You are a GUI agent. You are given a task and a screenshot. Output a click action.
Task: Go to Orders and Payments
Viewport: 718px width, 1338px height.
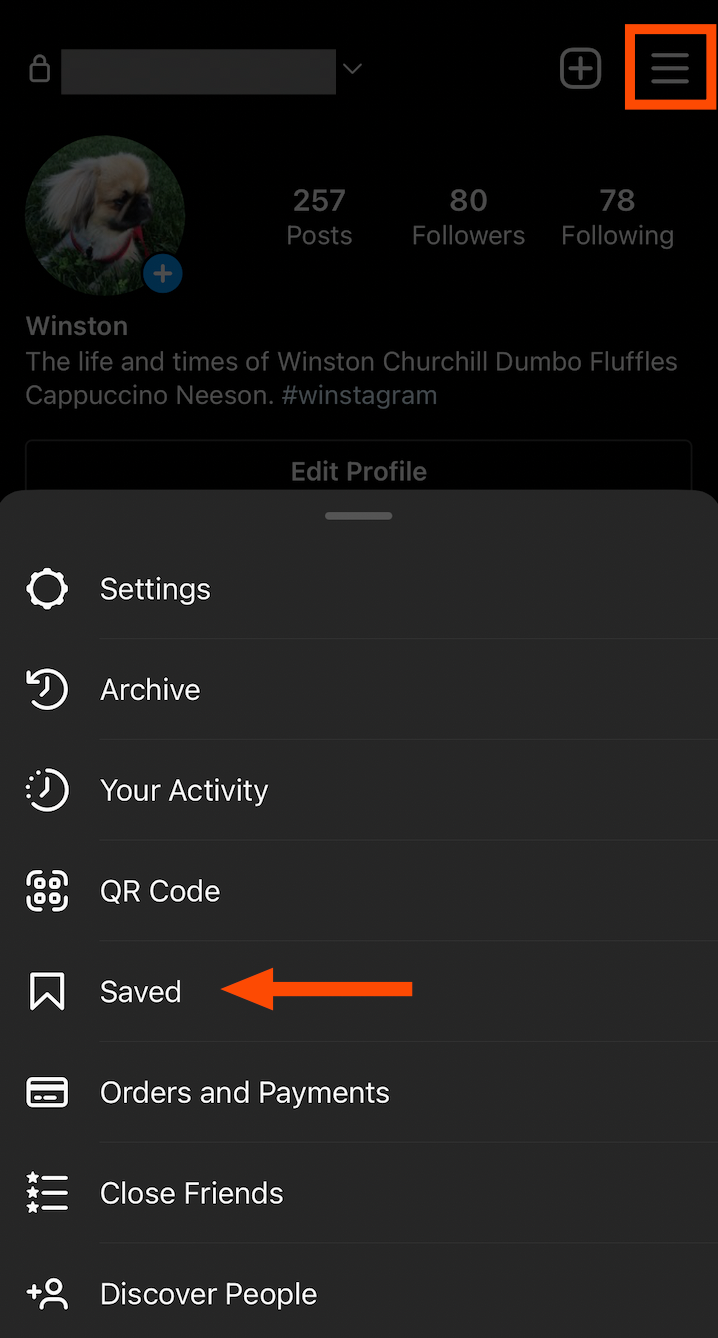coord(244,1093)
